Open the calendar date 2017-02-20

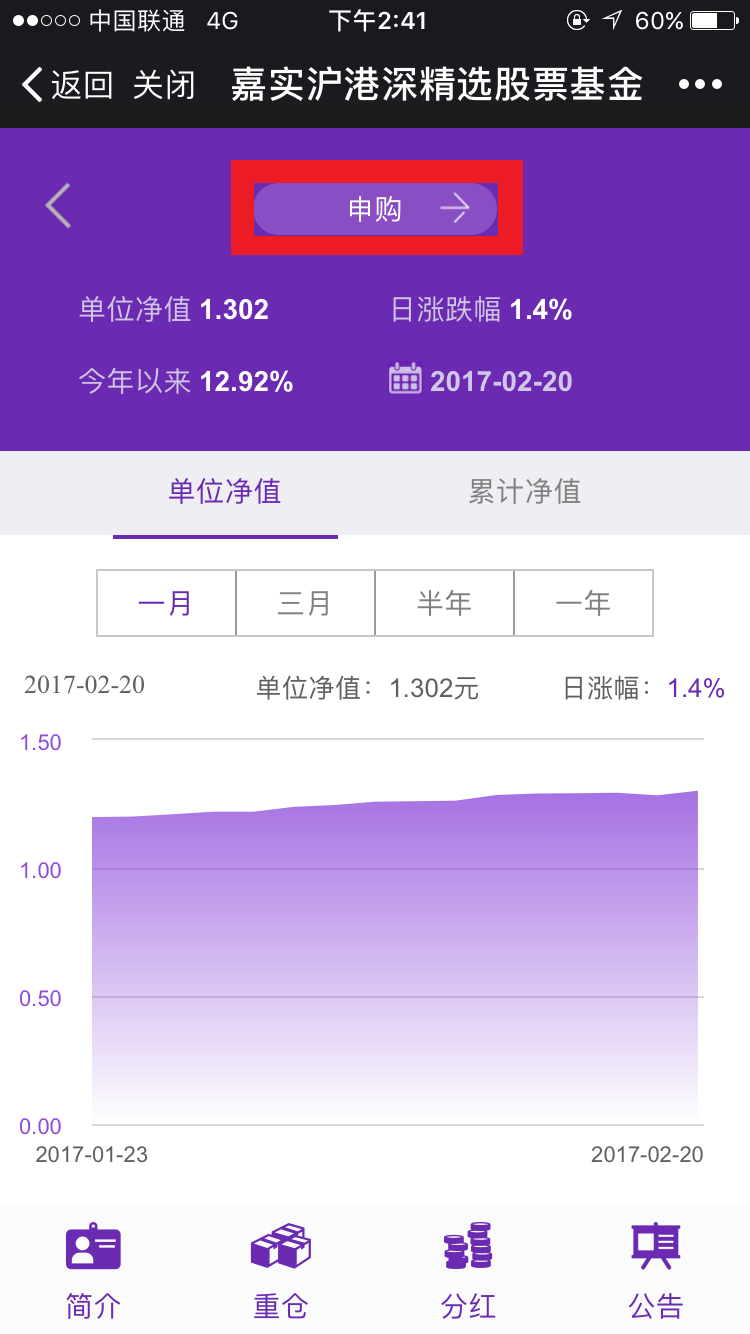pyautogui.click(x=481, y=380)
